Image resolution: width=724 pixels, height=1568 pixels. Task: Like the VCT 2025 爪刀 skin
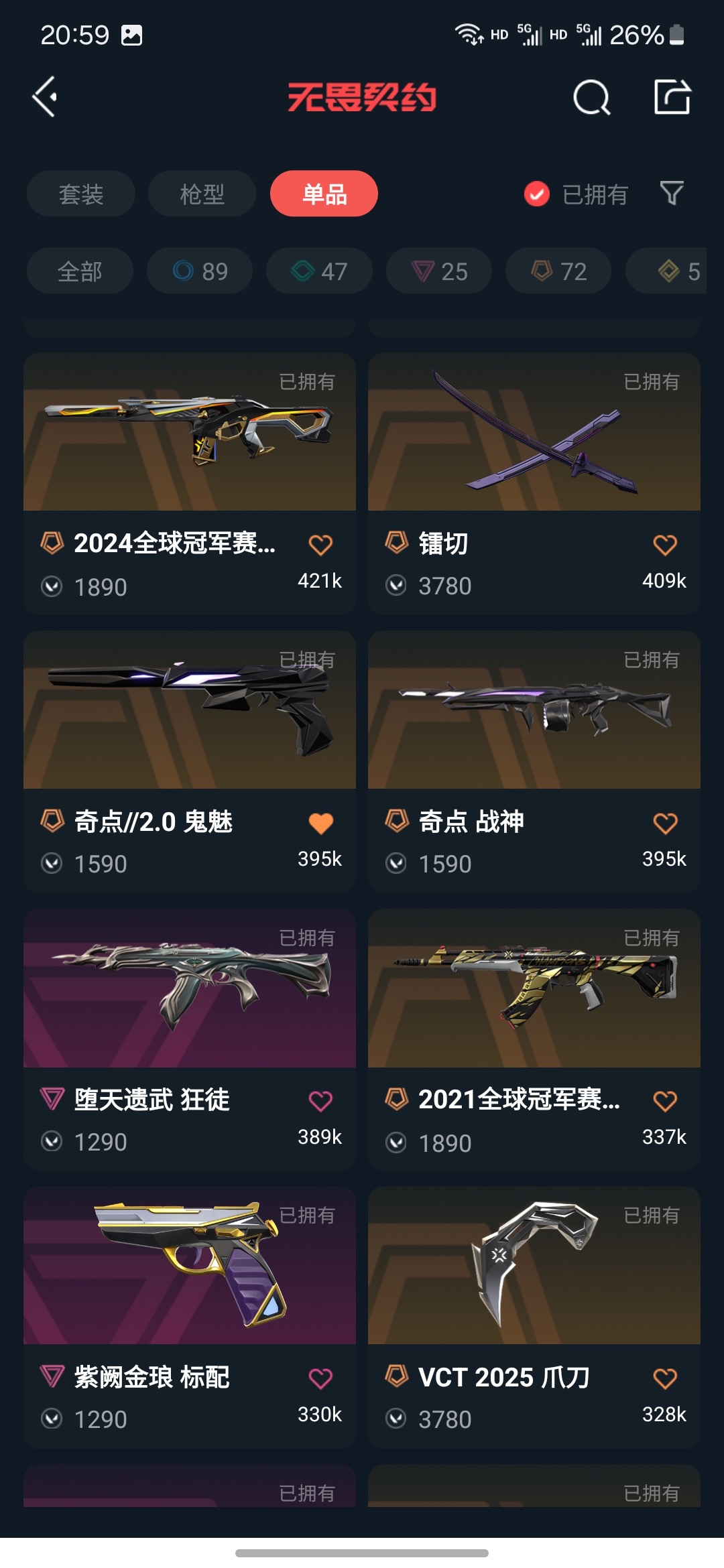pos(665,1378)
